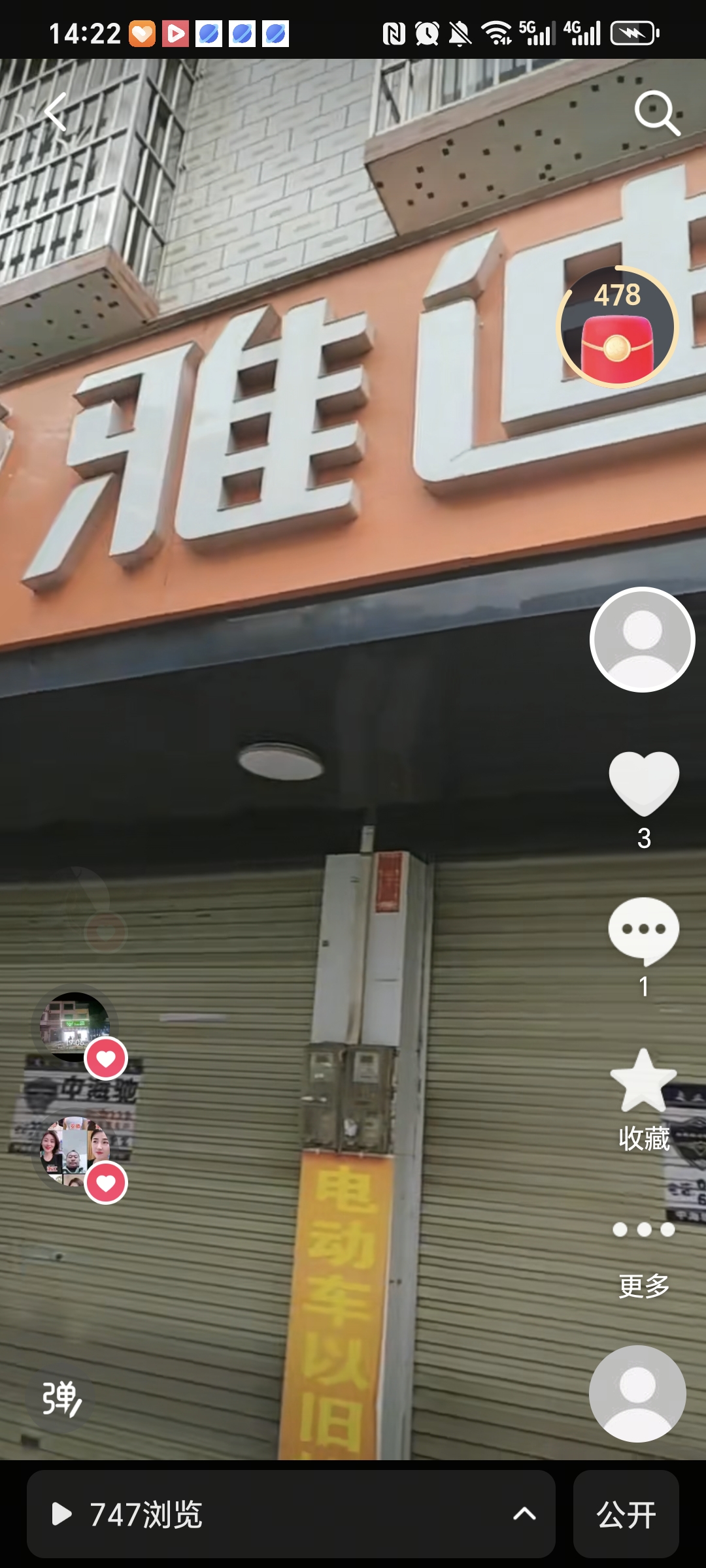
Task: Open the 公开 visibility setting
Action: point(626,1514)
